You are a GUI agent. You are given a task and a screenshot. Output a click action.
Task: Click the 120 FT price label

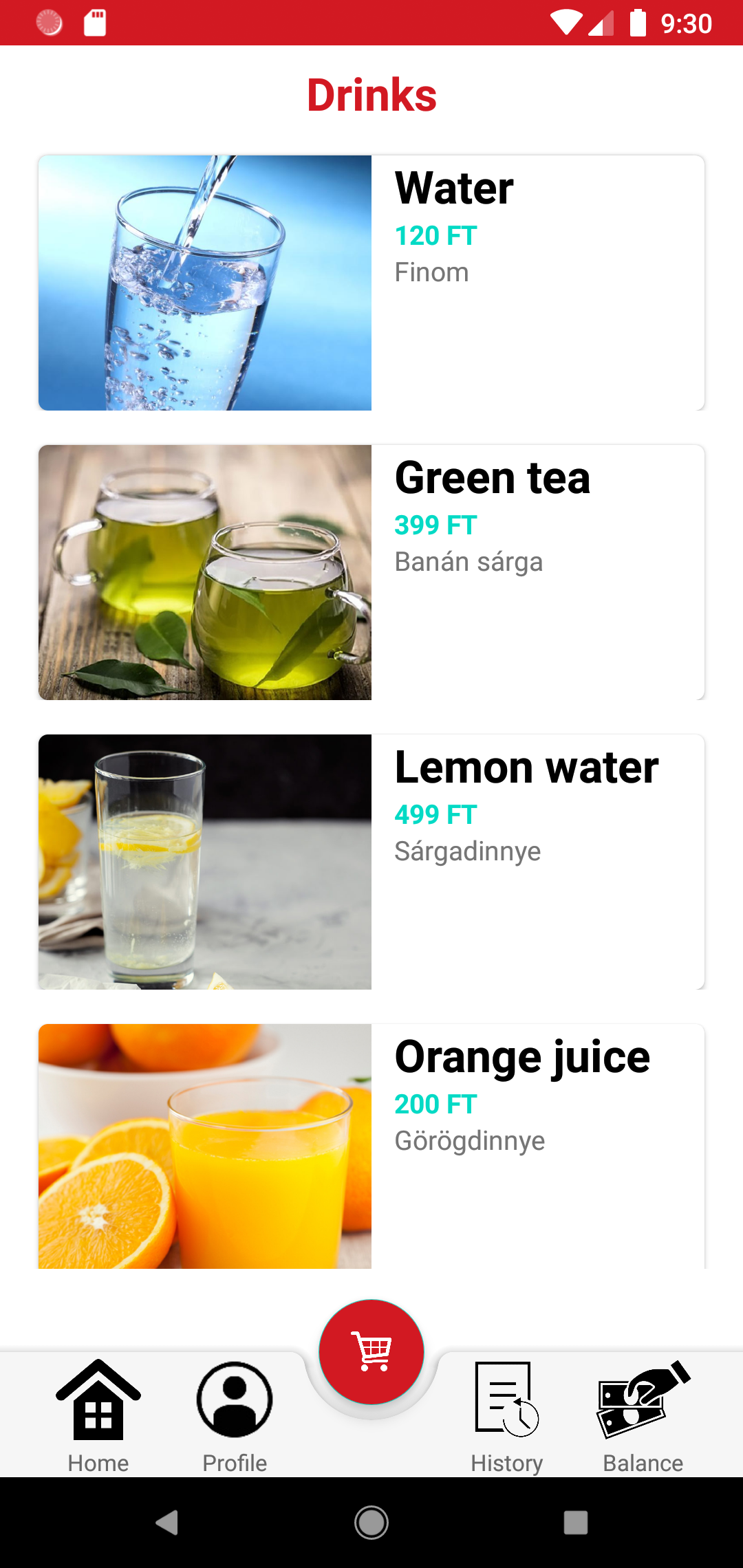pyautogui.click(x=435, y=235)
